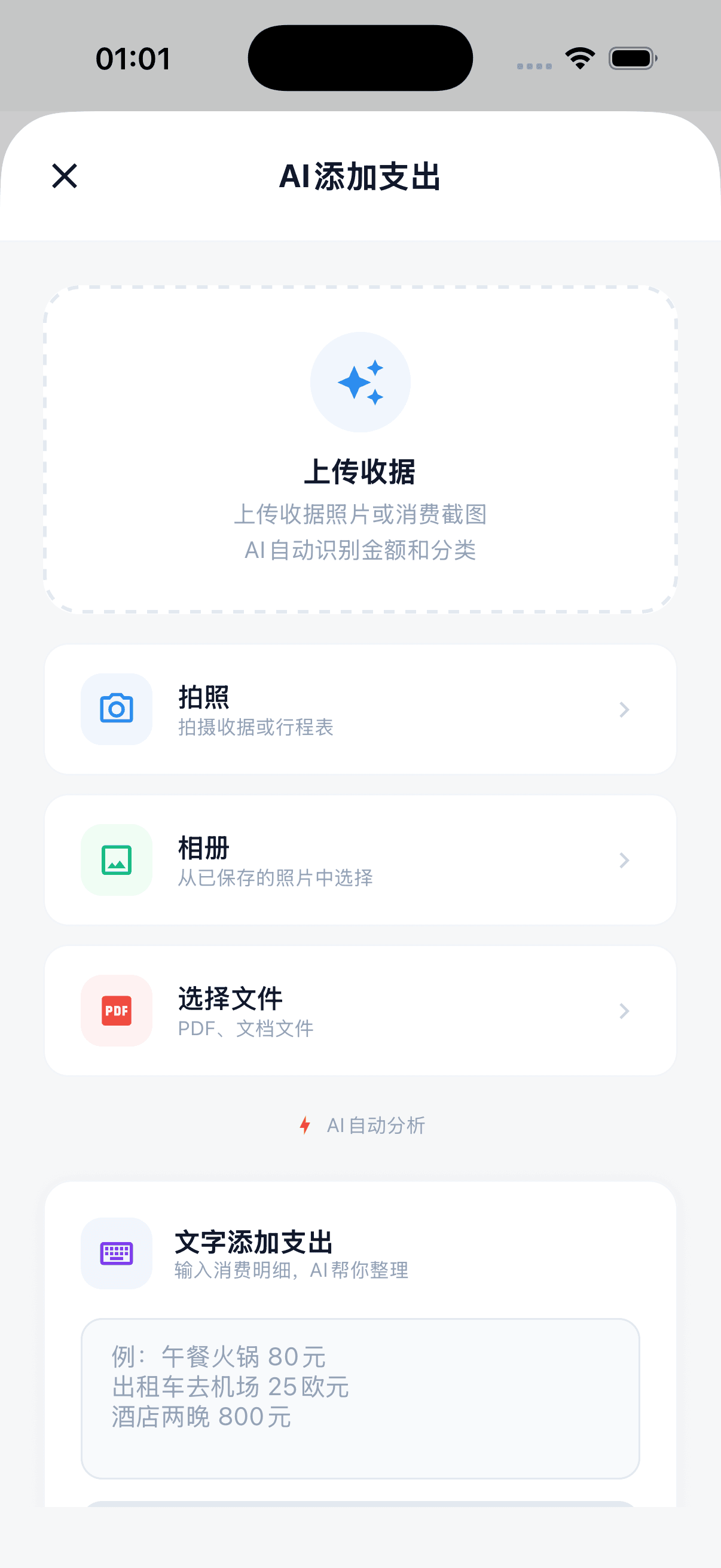721x1568 pixels.
Task: Expand the 相册 option via its chevron
Action: [x=624, y=860]
